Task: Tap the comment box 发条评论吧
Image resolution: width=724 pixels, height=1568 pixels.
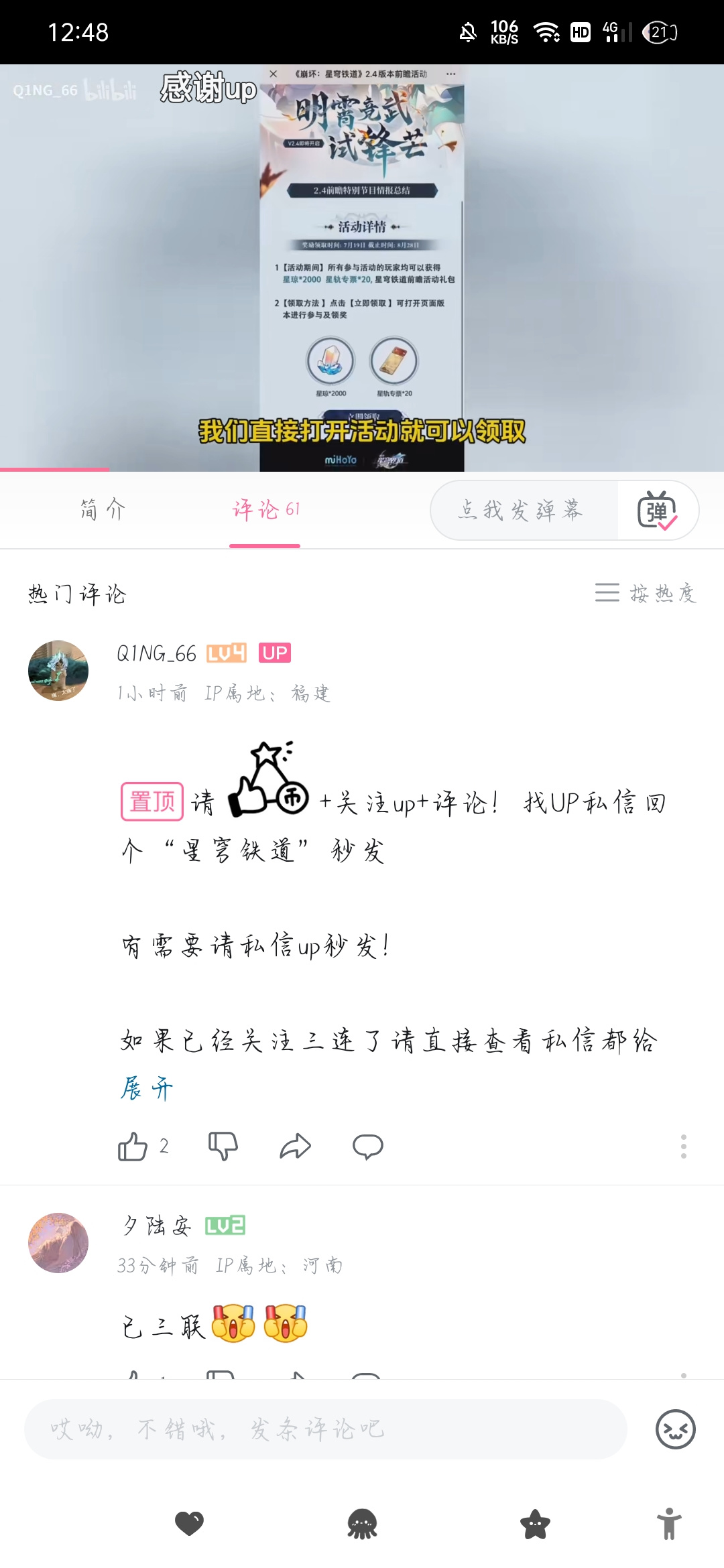Action: [326, 1429]
